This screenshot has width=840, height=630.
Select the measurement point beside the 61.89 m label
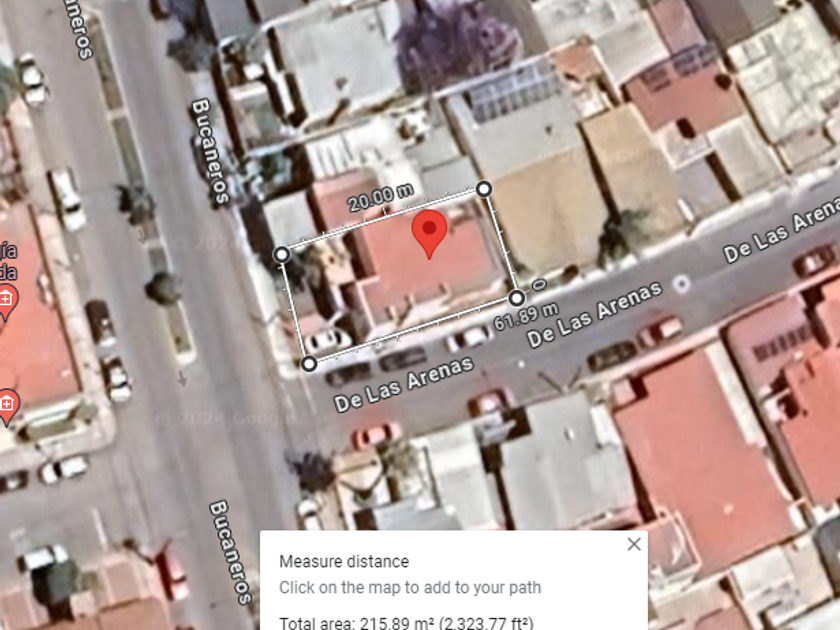pyautogui.click(x=516, y=298)
